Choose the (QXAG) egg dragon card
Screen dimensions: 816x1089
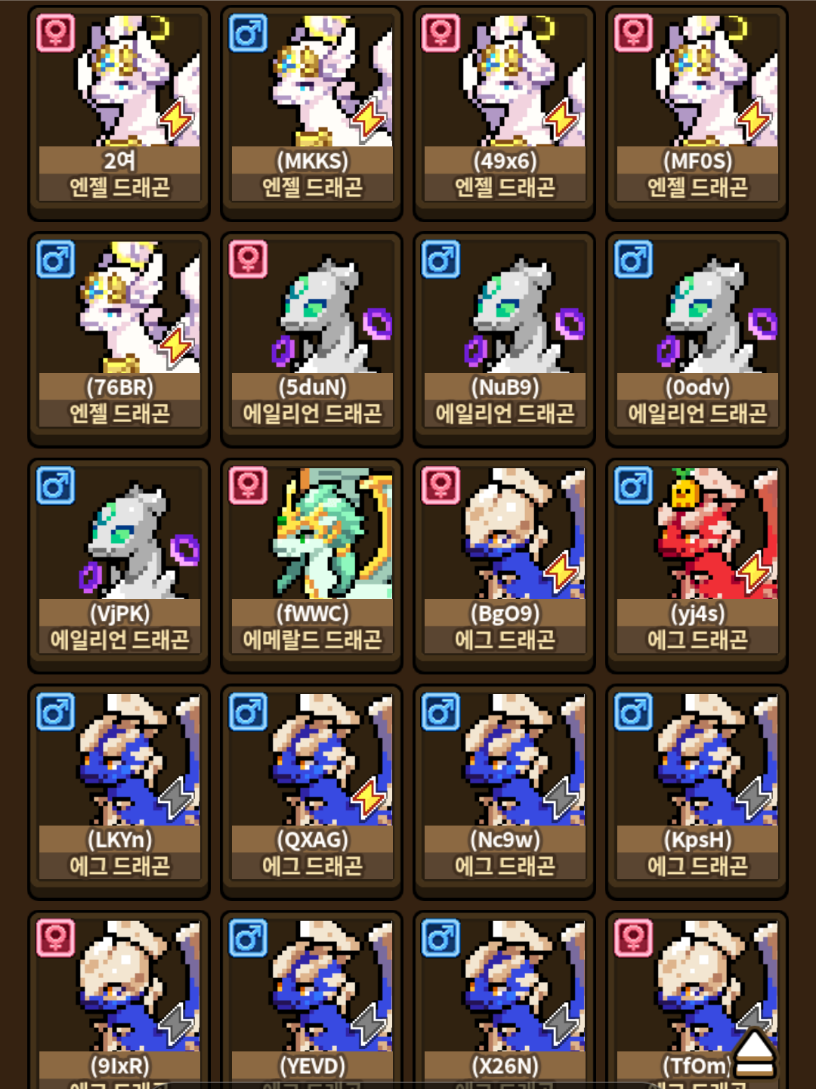tap(312, 791)
